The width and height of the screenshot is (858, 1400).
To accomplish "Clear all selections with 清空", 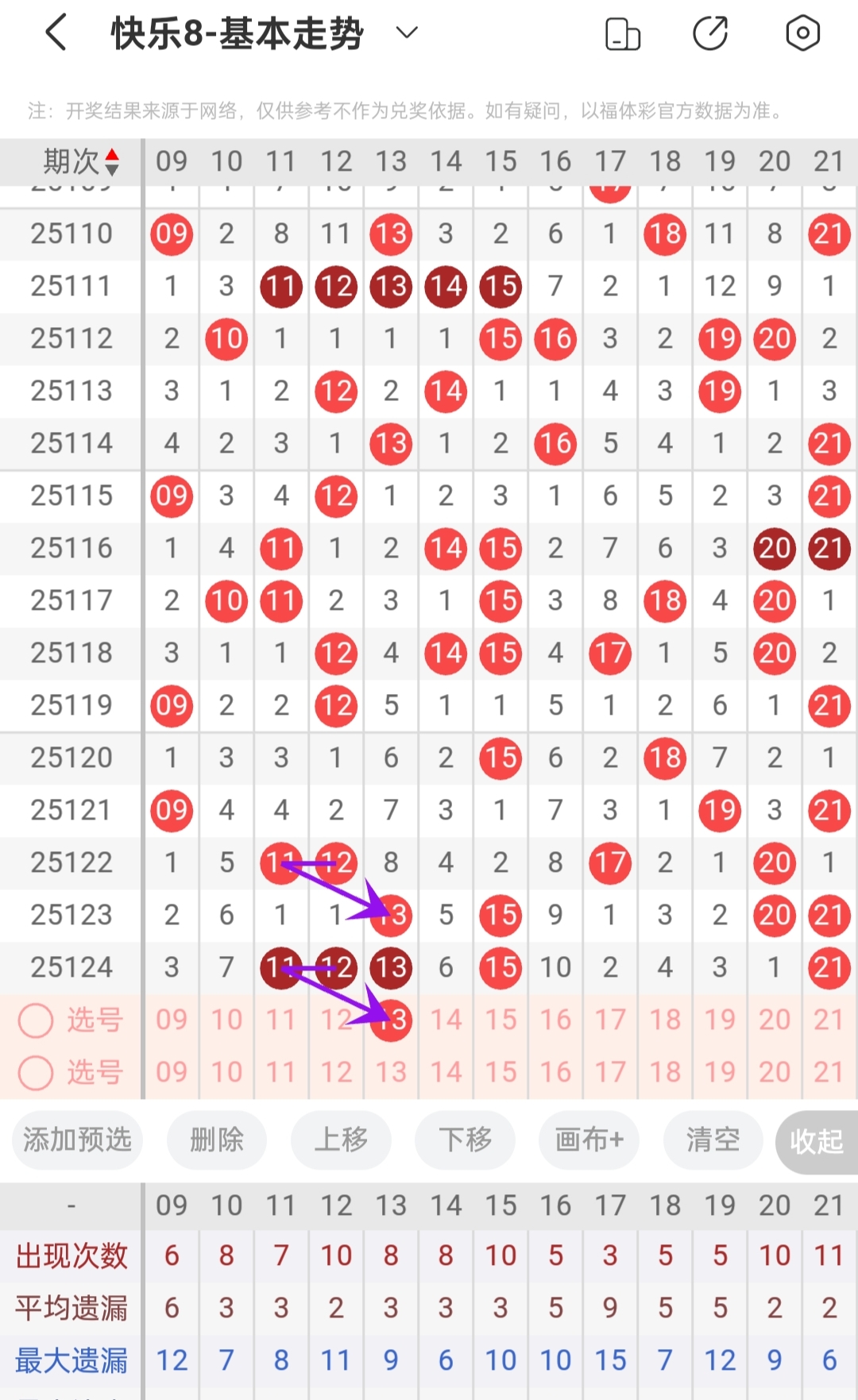I will [x=713, y=1141].
